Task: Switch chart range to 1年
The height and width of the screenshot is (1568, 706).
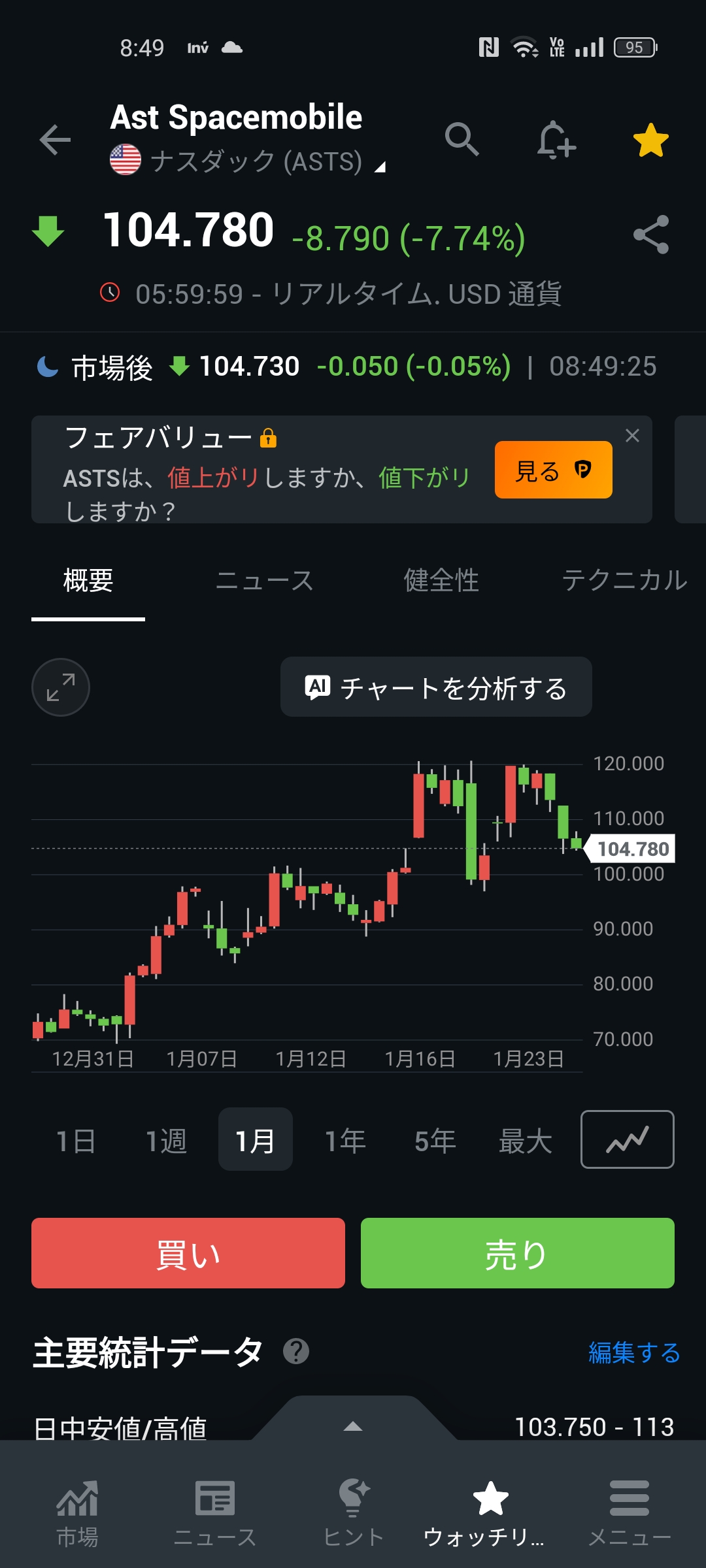Action: coord(345,1141)
